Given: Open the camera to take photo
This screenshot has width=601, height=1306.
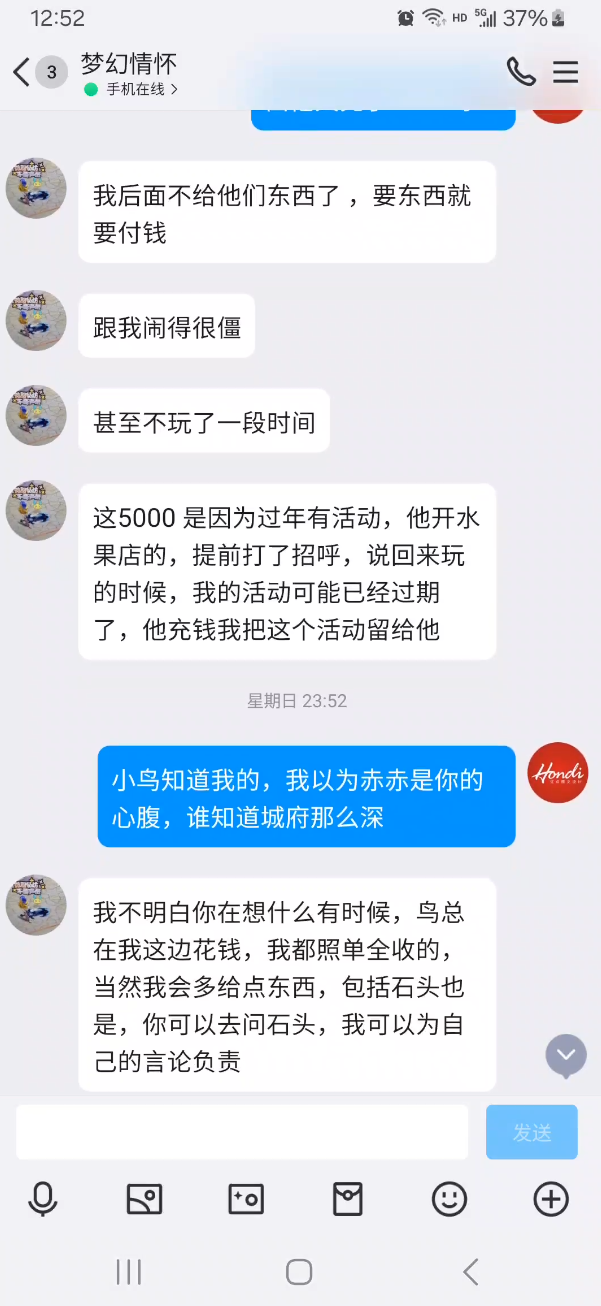Looking at the screenshot, I should 246,1198.
